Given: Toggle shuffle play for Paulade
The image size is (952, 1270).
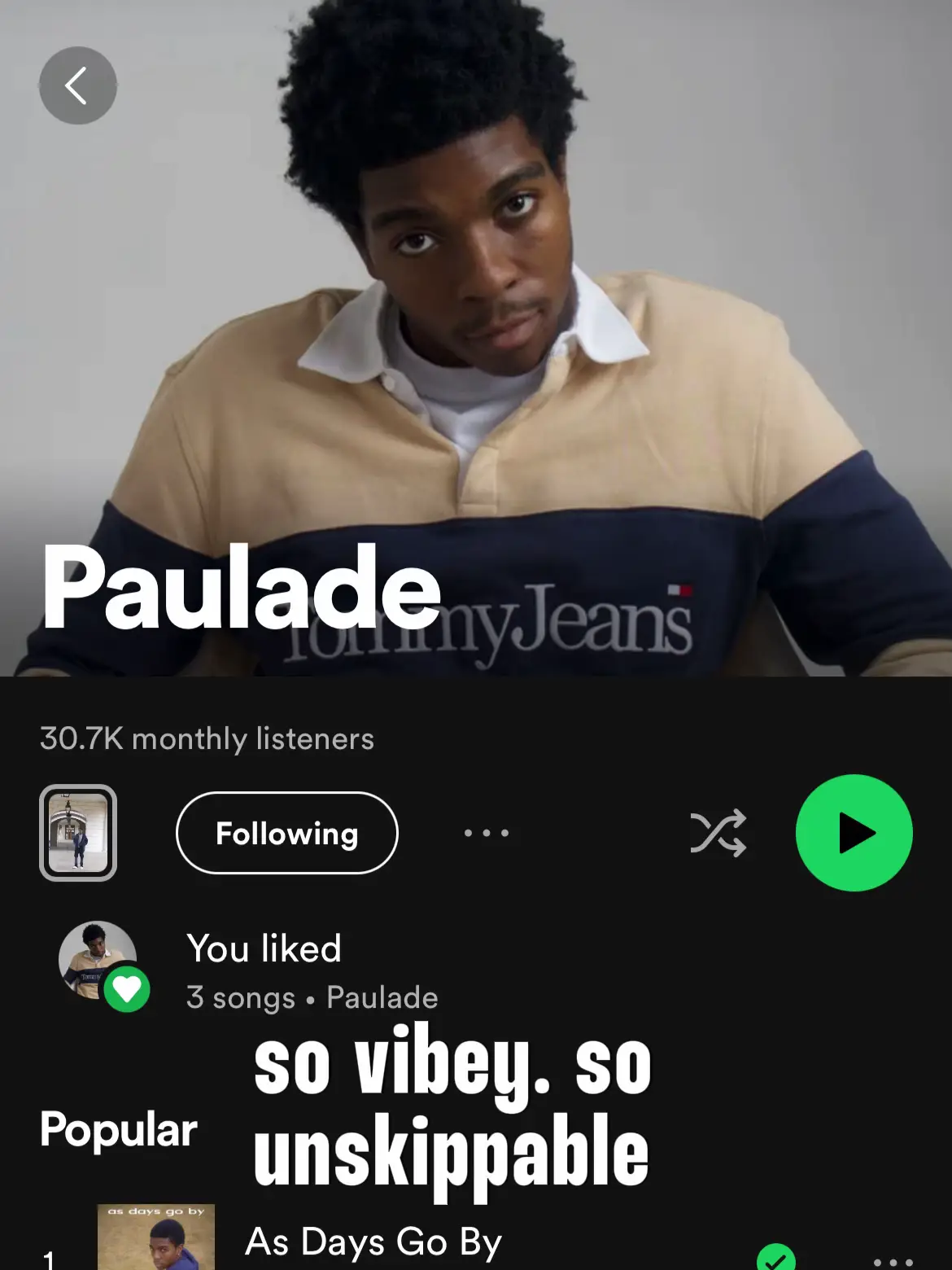Looking at the screenshot, I should click(718, 833).
